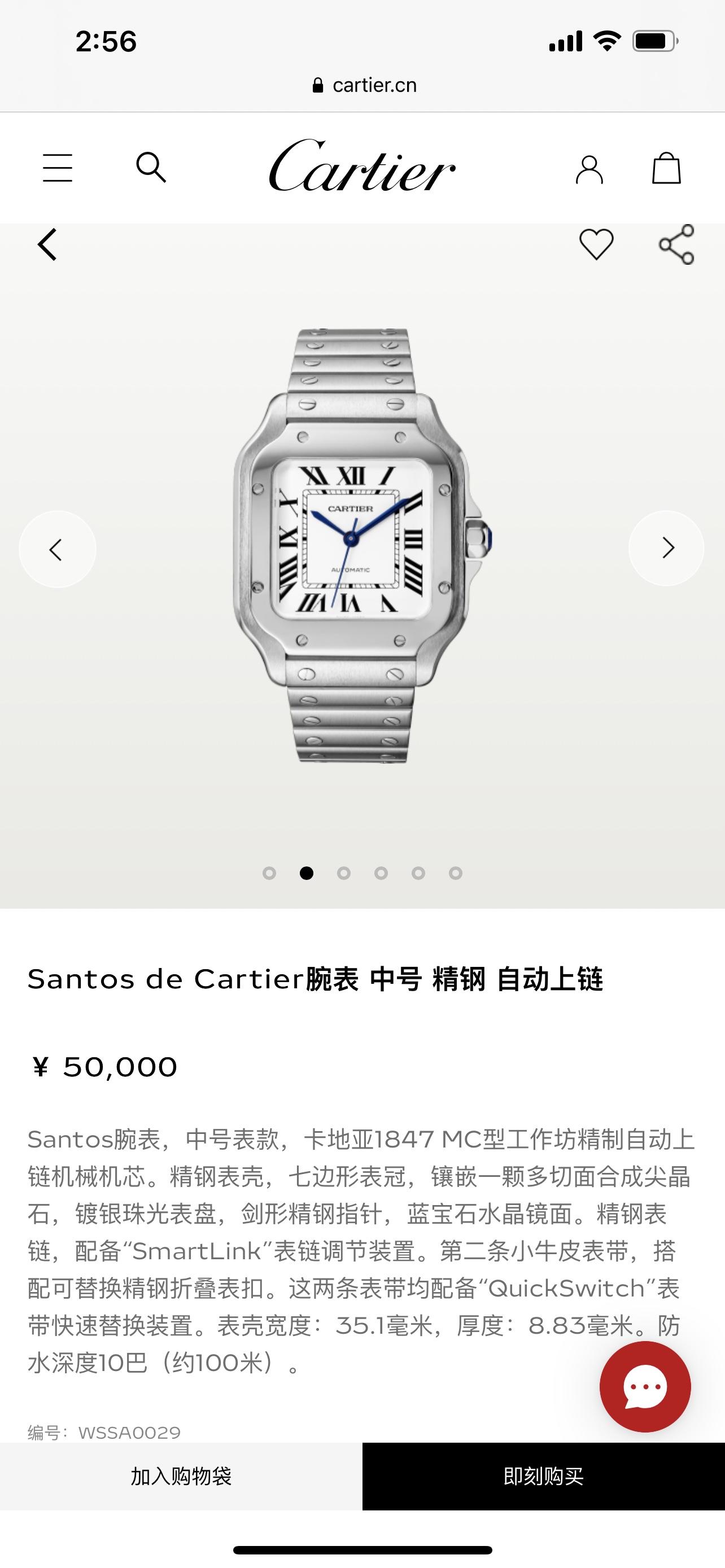The width and height of the screenshot is (725, 1568).
Task: Tap 即刻购买 to buy now
Action: [544, 1476]
